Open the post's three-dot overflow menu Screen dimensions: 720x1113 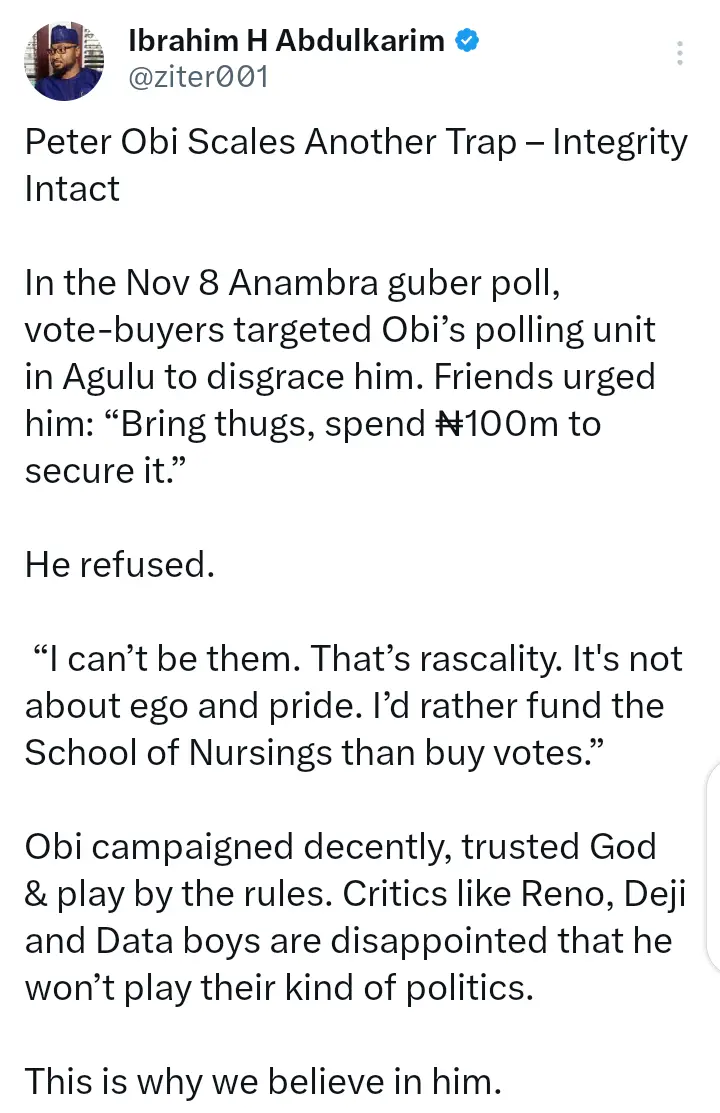point(680,53)
